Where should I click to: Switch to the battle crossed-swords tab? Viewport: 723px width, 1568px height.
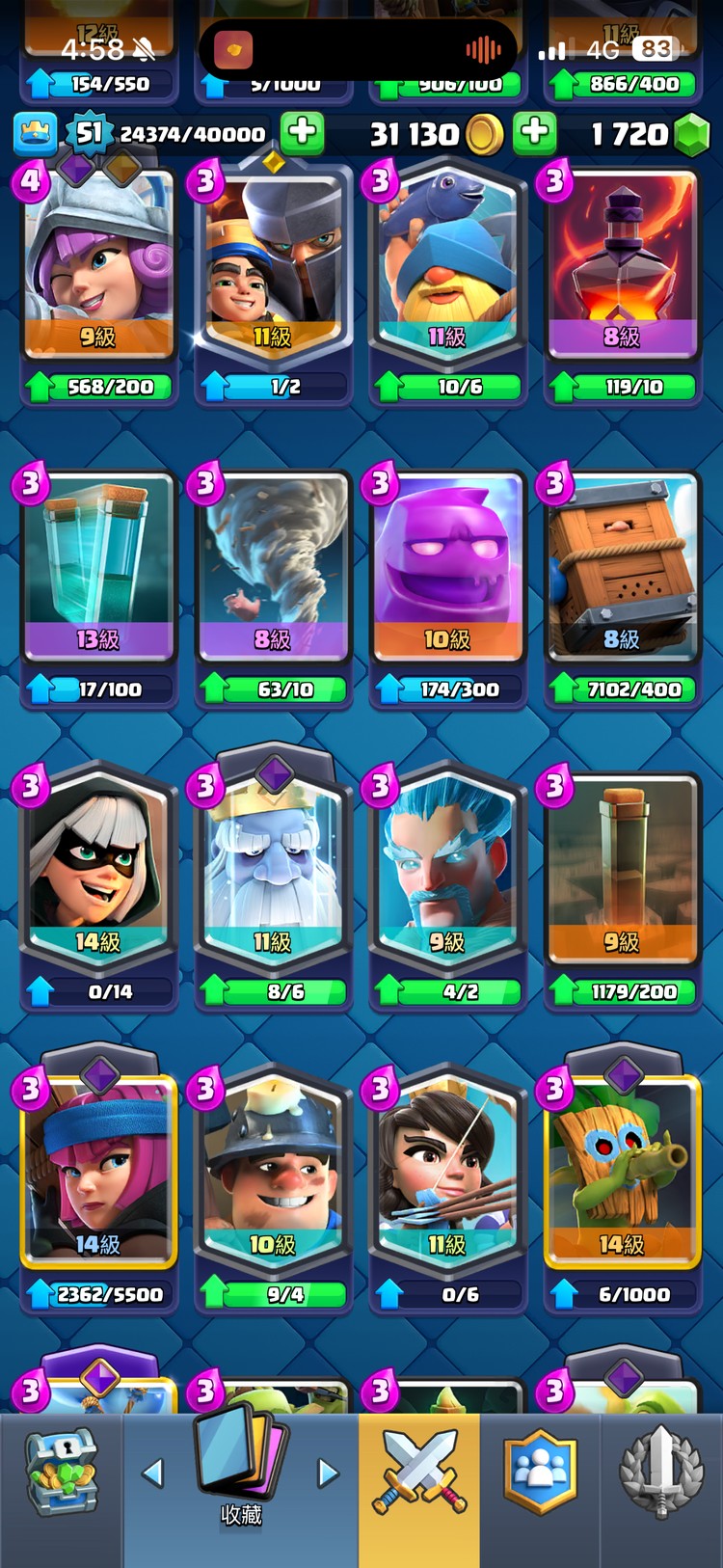tap(419, 1473)
